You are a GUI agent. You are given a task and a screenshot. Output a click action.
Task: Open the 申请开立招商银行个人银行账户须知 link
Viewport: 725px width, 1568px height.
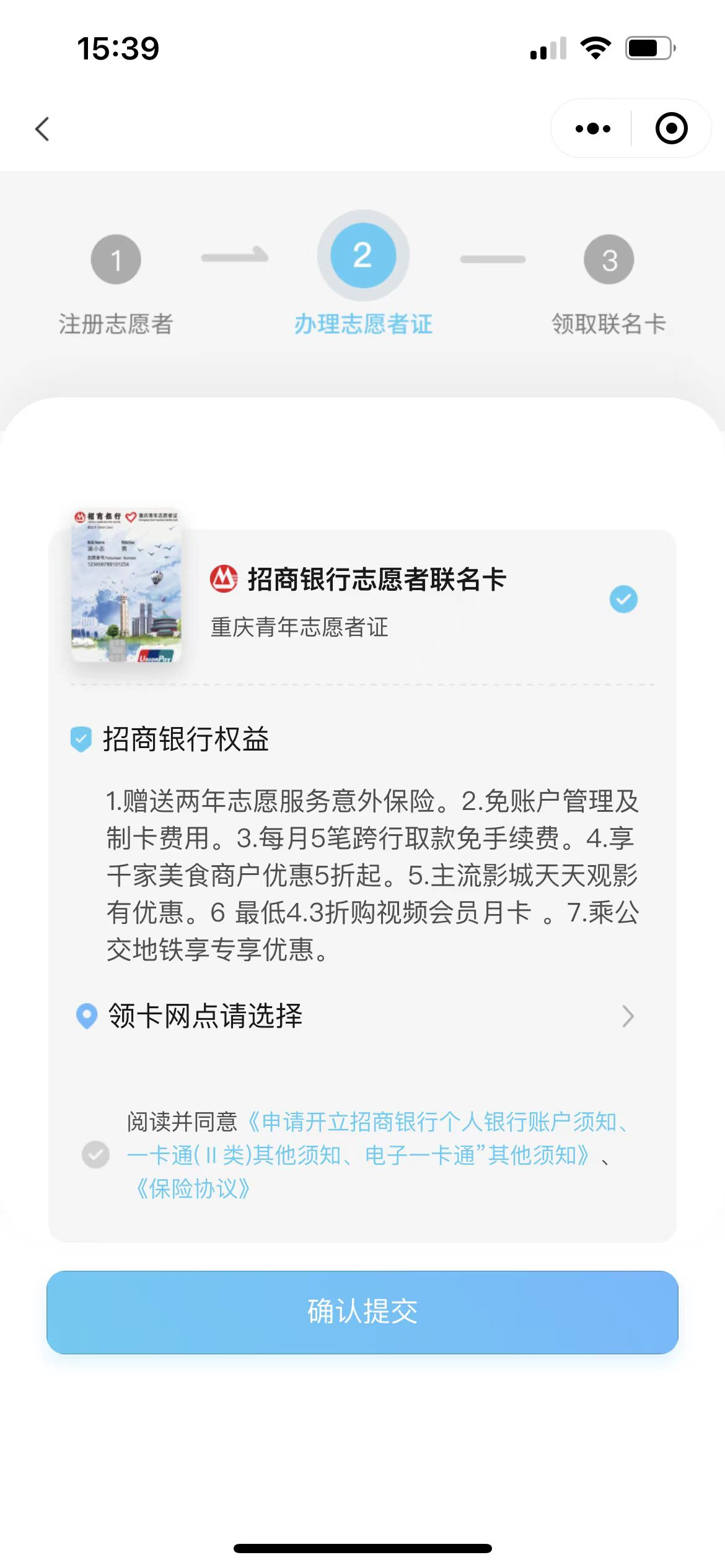pos(434,1122)
